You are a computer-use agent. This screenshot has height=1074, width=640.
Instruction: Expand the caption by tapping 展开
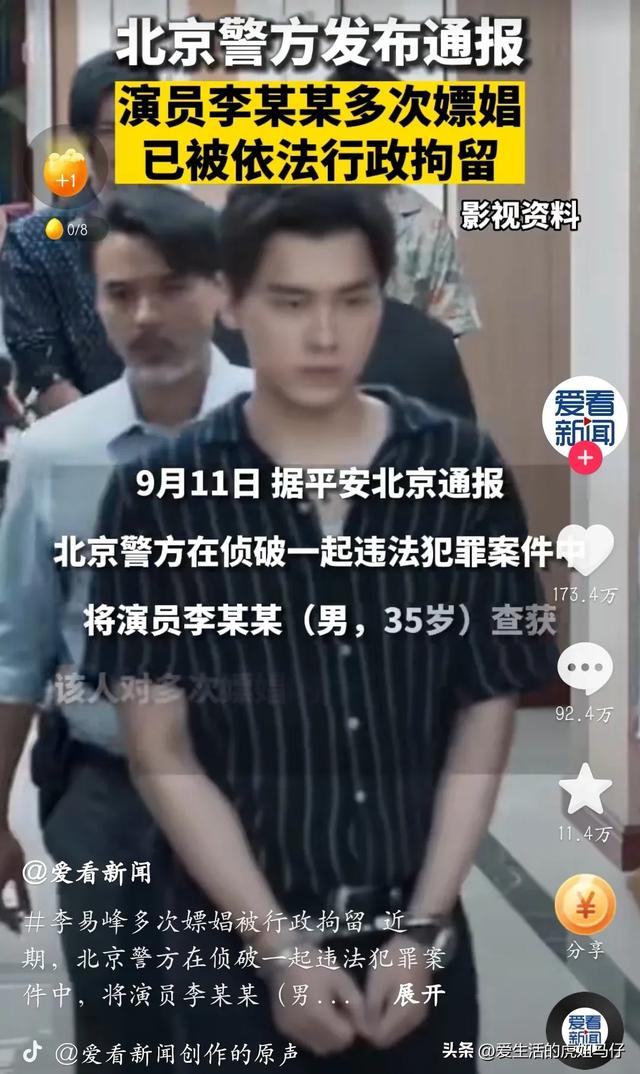419,996
